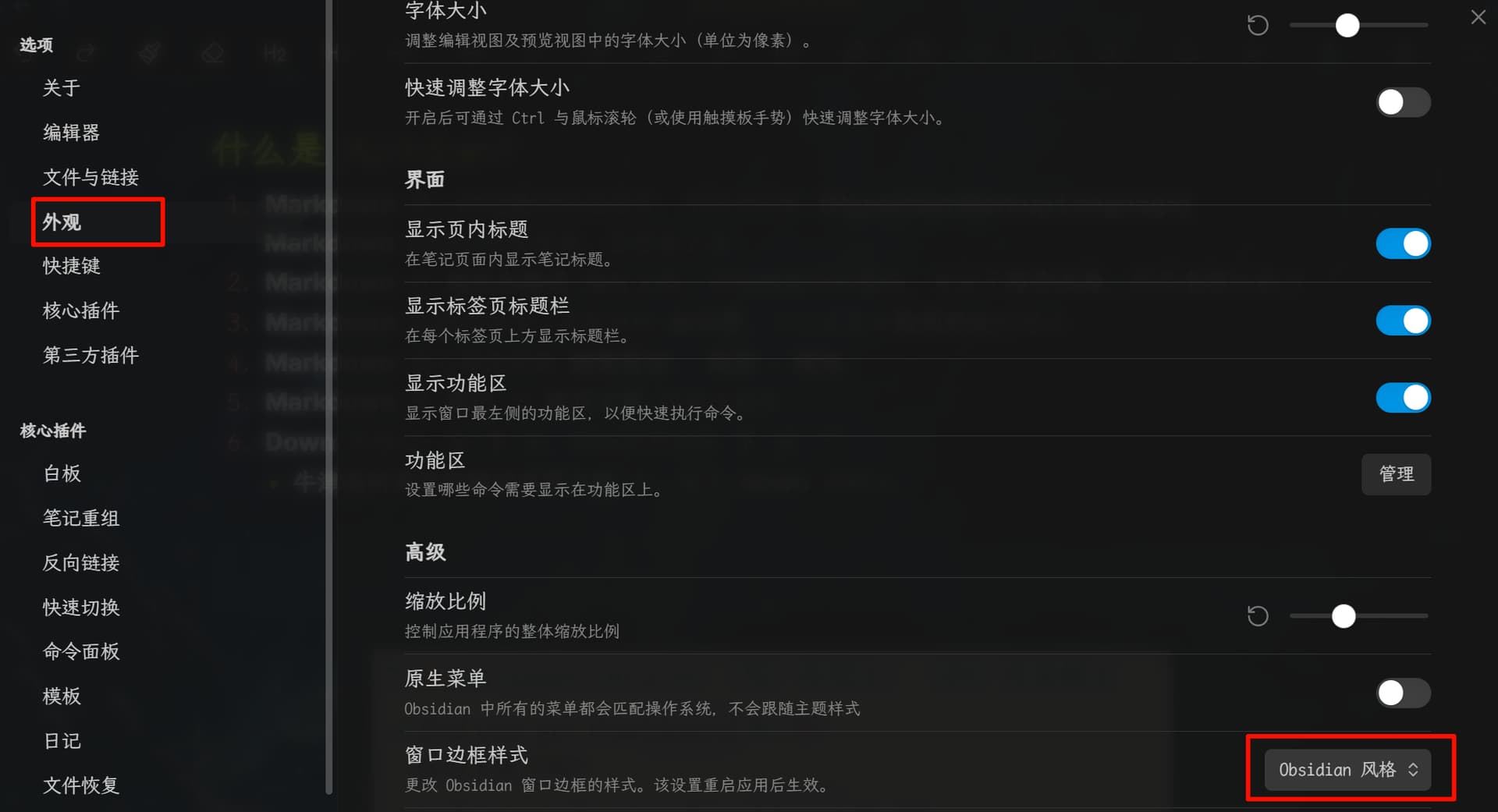1498x812 pixels.
Task: Open the 日记 plugin settings
Action: [x=62, y=740]
